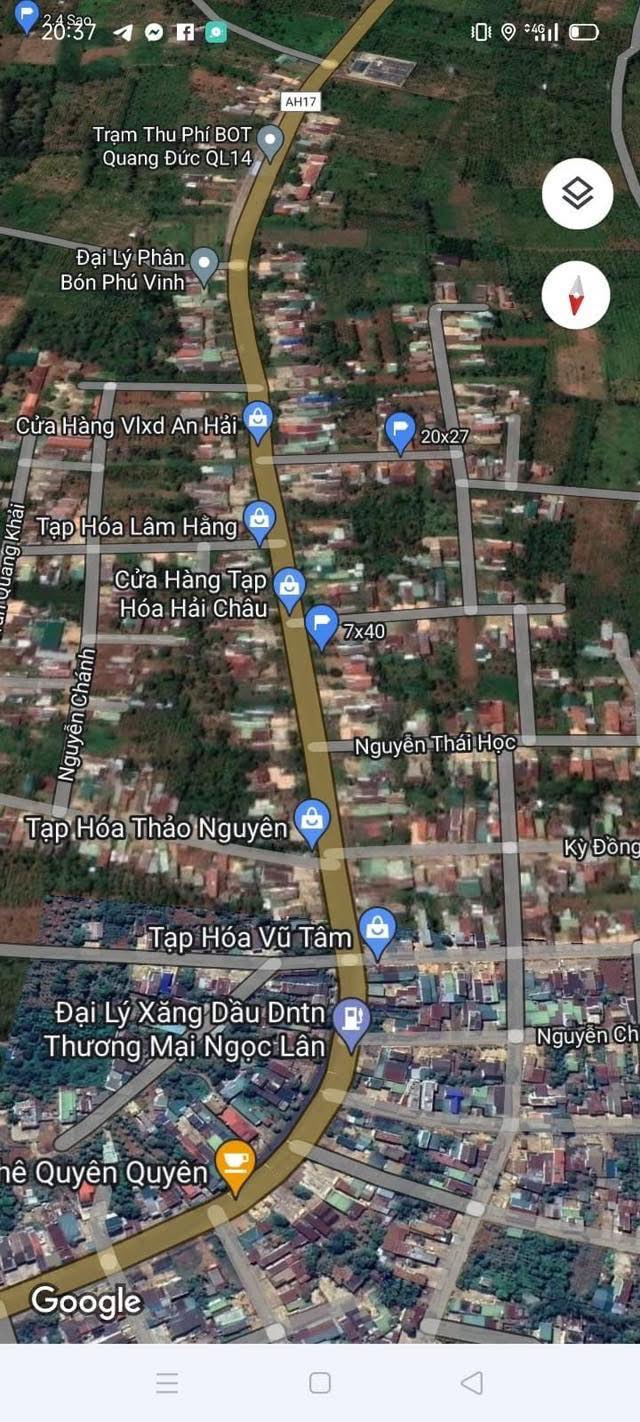The image size is (640, 1422).
Task: Tap the 20x27 flag marker
Action: [400, 431]
